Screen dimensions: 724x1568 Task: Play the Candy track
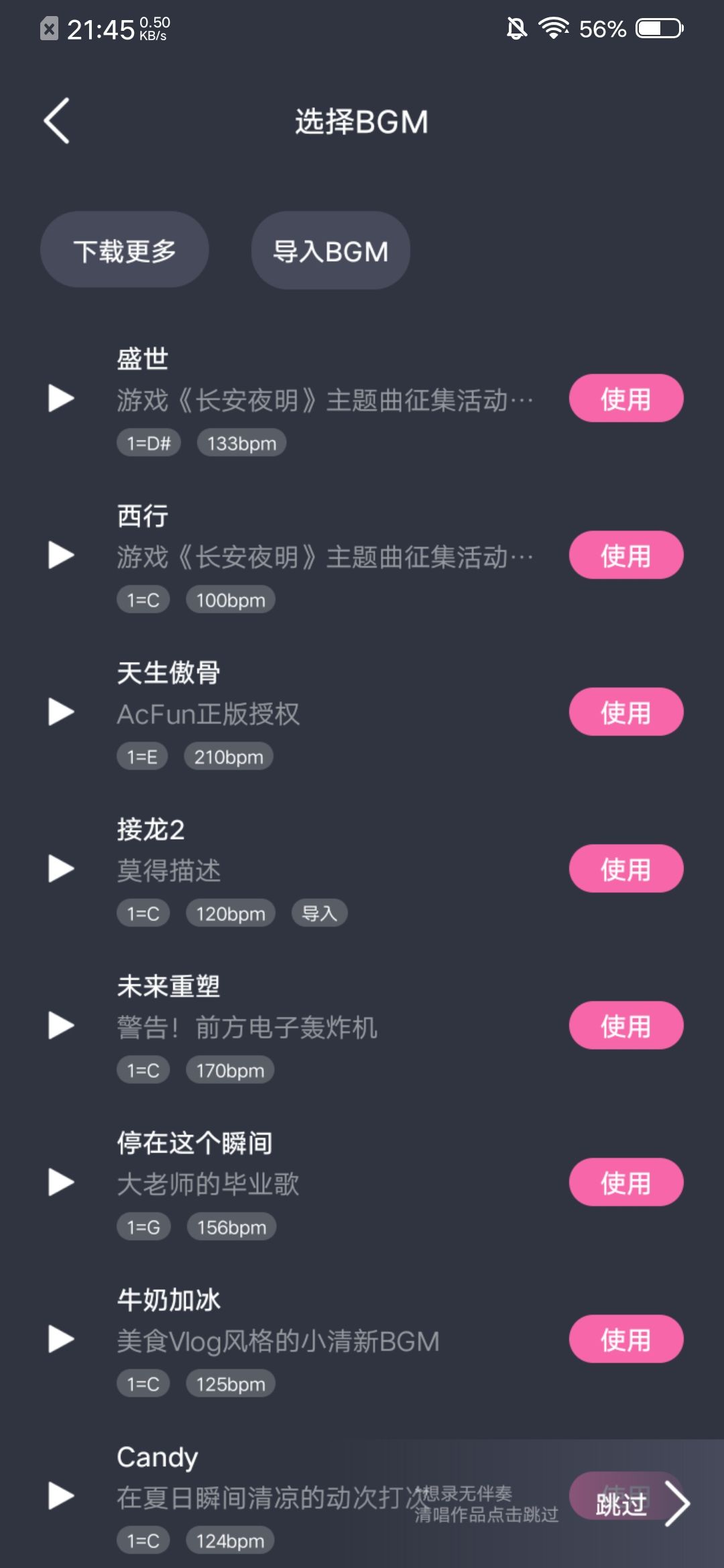[62, 1496]
